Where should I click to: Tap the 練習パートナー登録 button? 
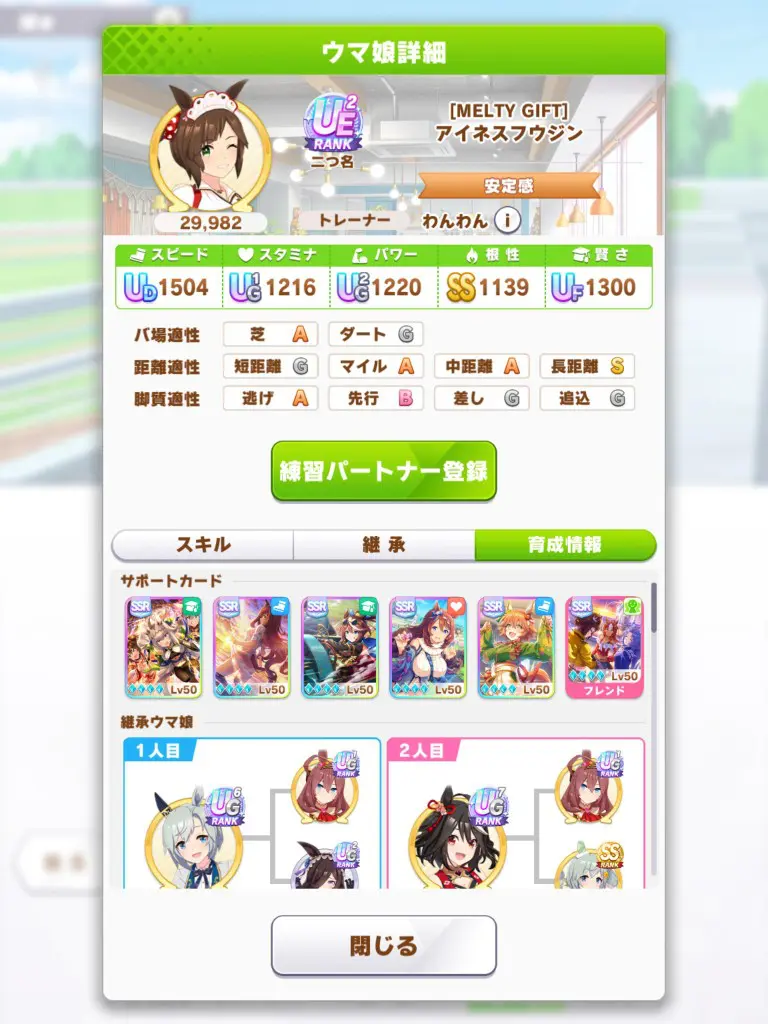pyautogui.click(x=384, y=471)
